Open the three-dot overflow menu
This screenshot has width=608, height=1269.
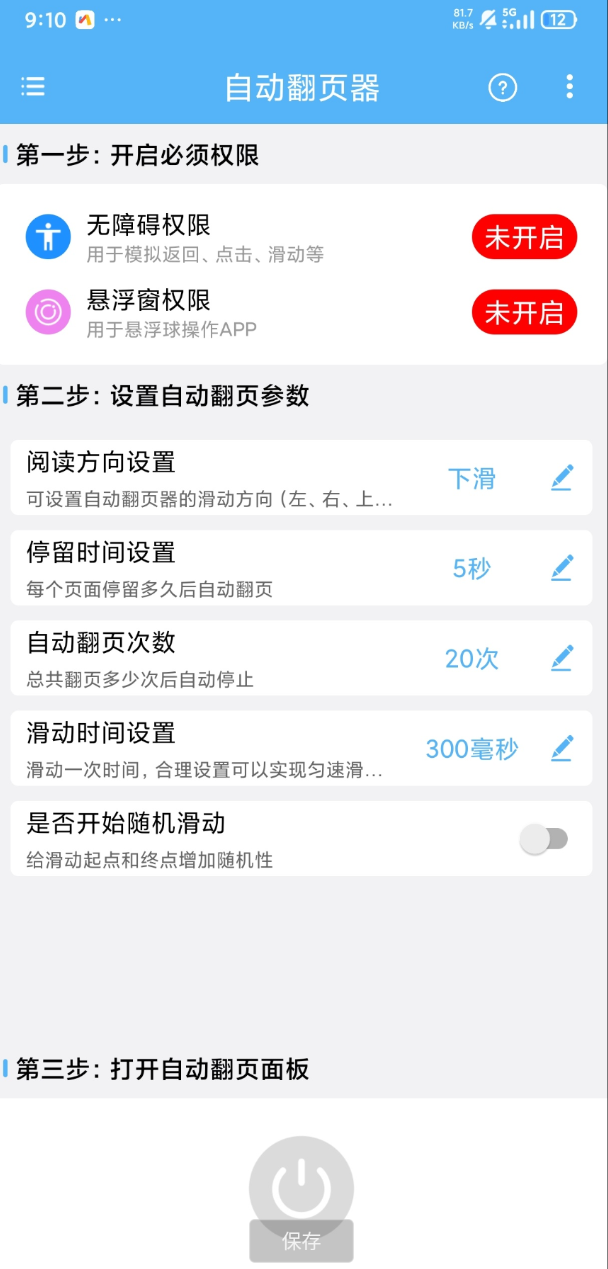(569, 87)
